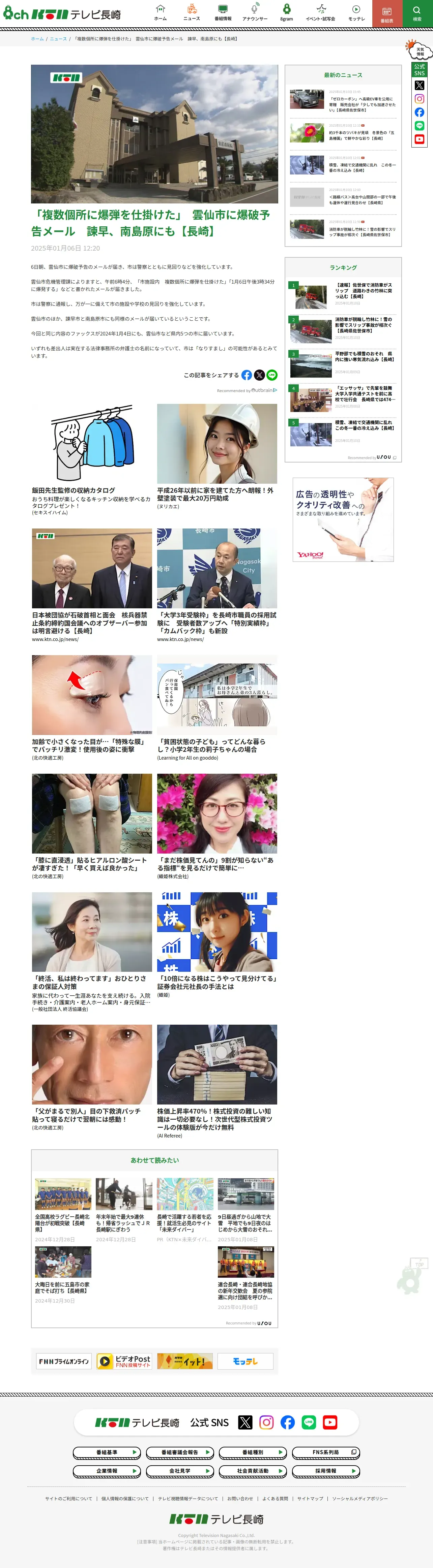This screenshot has width=433, height=1568.
Task: Share this article on X
Action: click(259, 375)
